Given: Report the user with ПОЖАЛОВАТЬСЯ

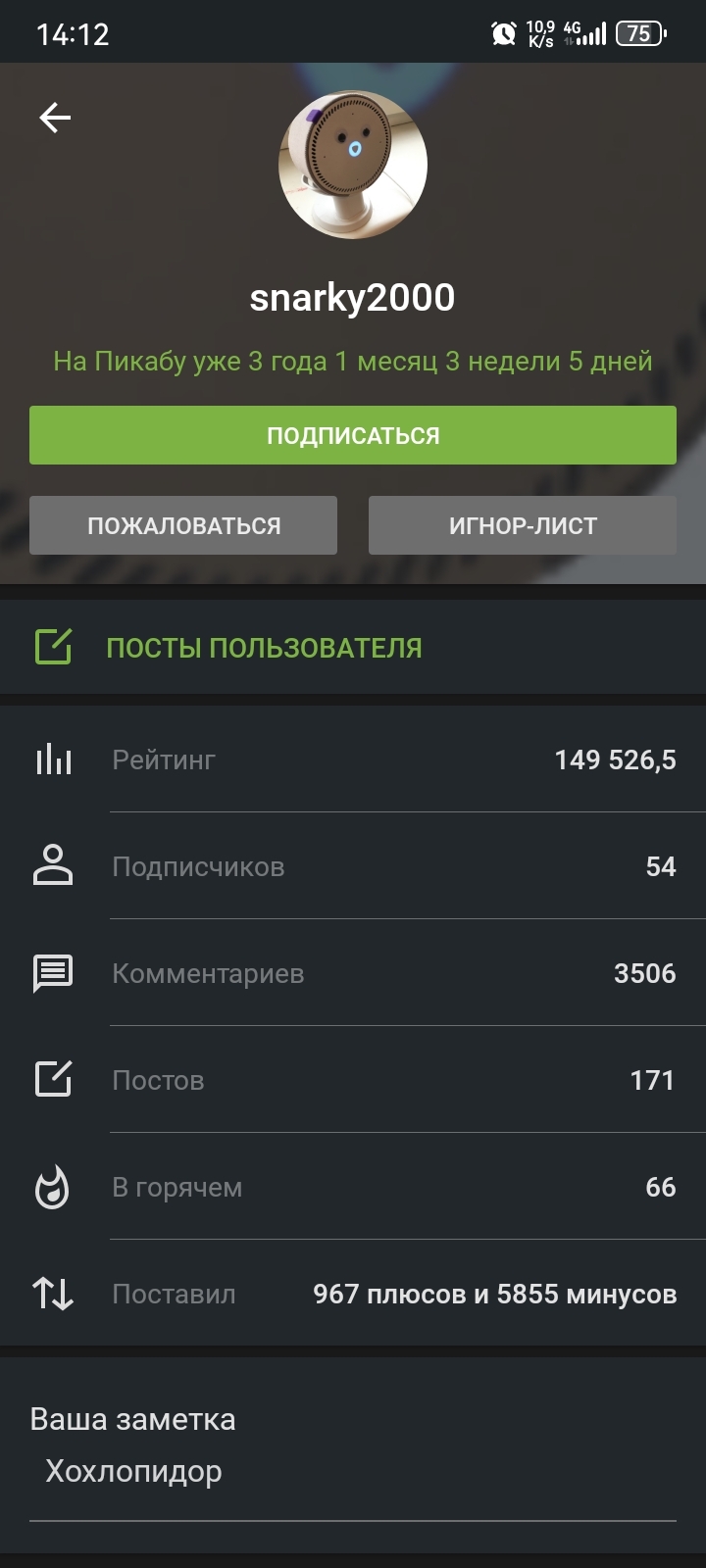Looking at the screenshot, I should point(183,525).
